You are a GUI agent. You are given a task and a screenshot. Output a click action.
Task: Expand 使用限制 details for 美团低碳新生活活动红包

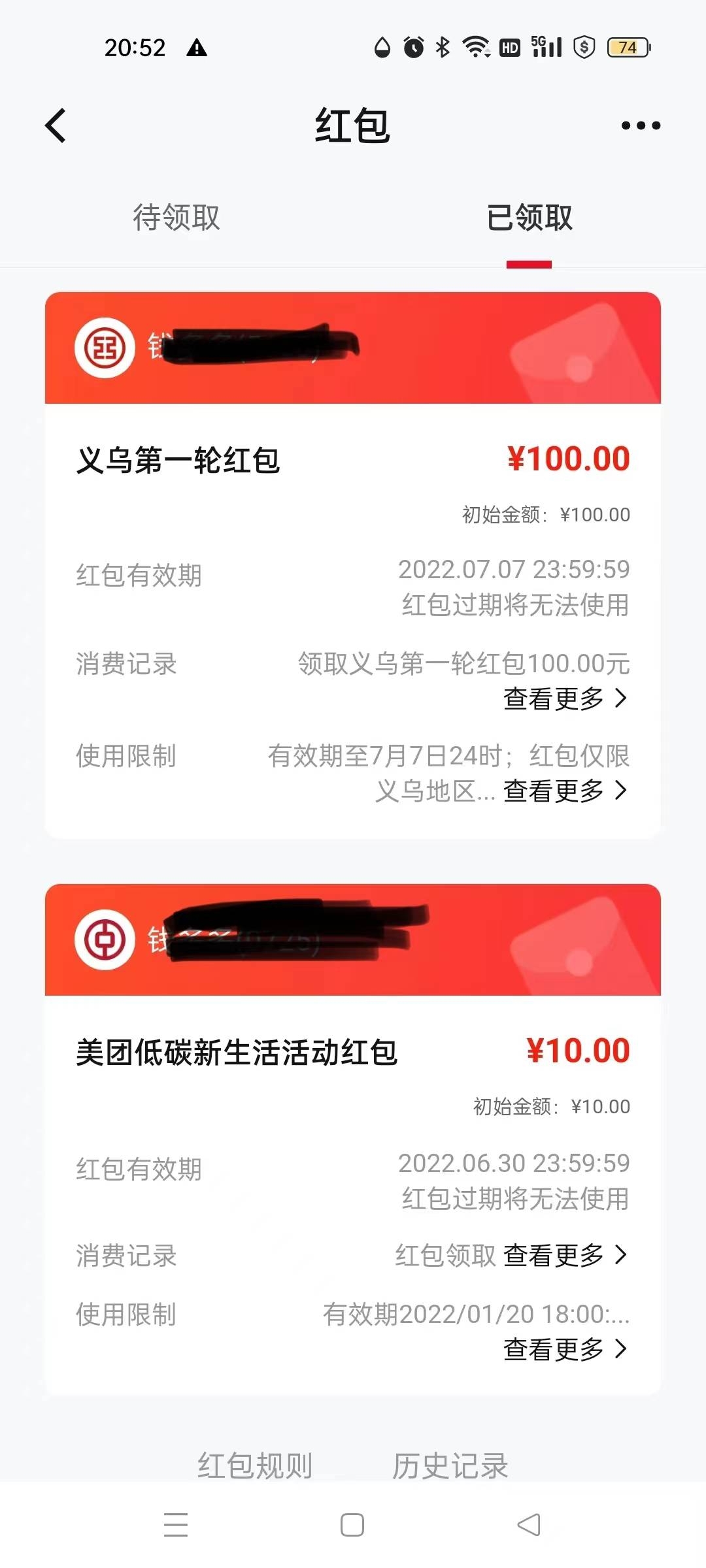[x=565, y=1348]
